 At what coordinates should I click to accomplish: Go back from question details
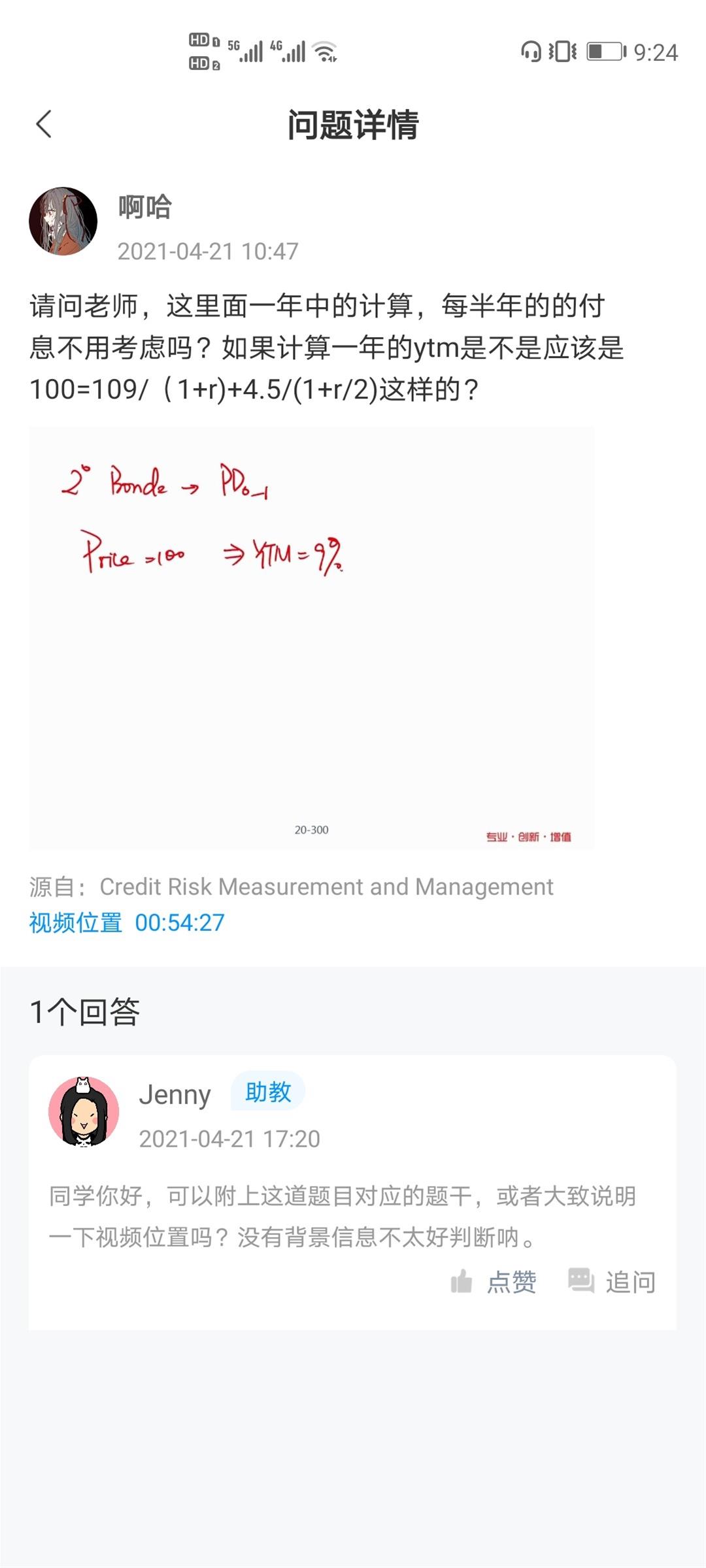44,124
